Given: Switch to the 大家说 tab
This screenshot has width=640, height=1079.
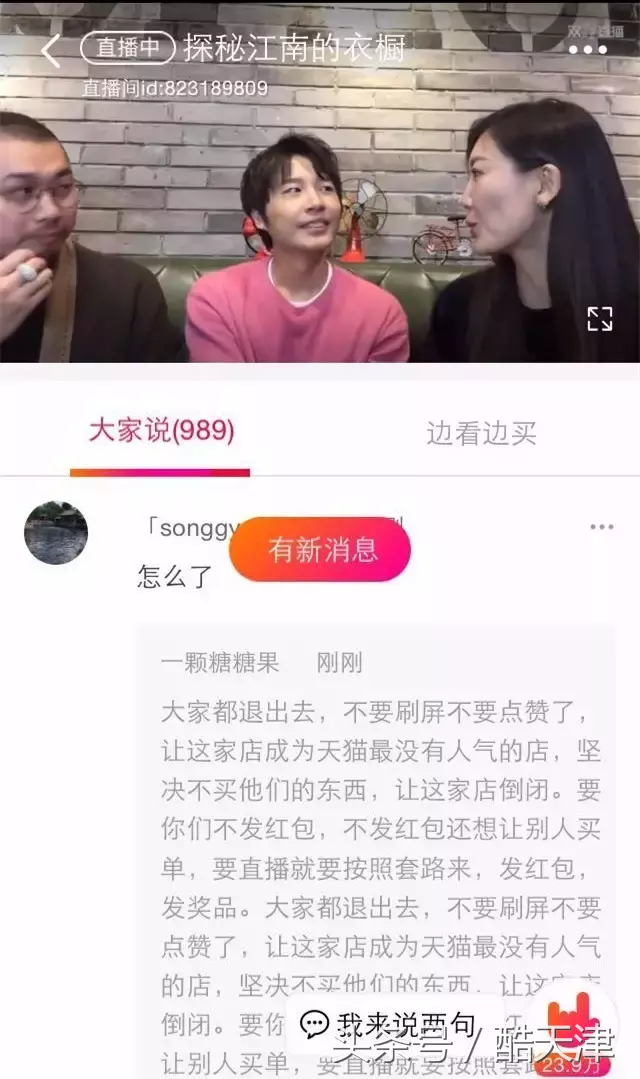Looking at the screenshot, I should (161, 432).
